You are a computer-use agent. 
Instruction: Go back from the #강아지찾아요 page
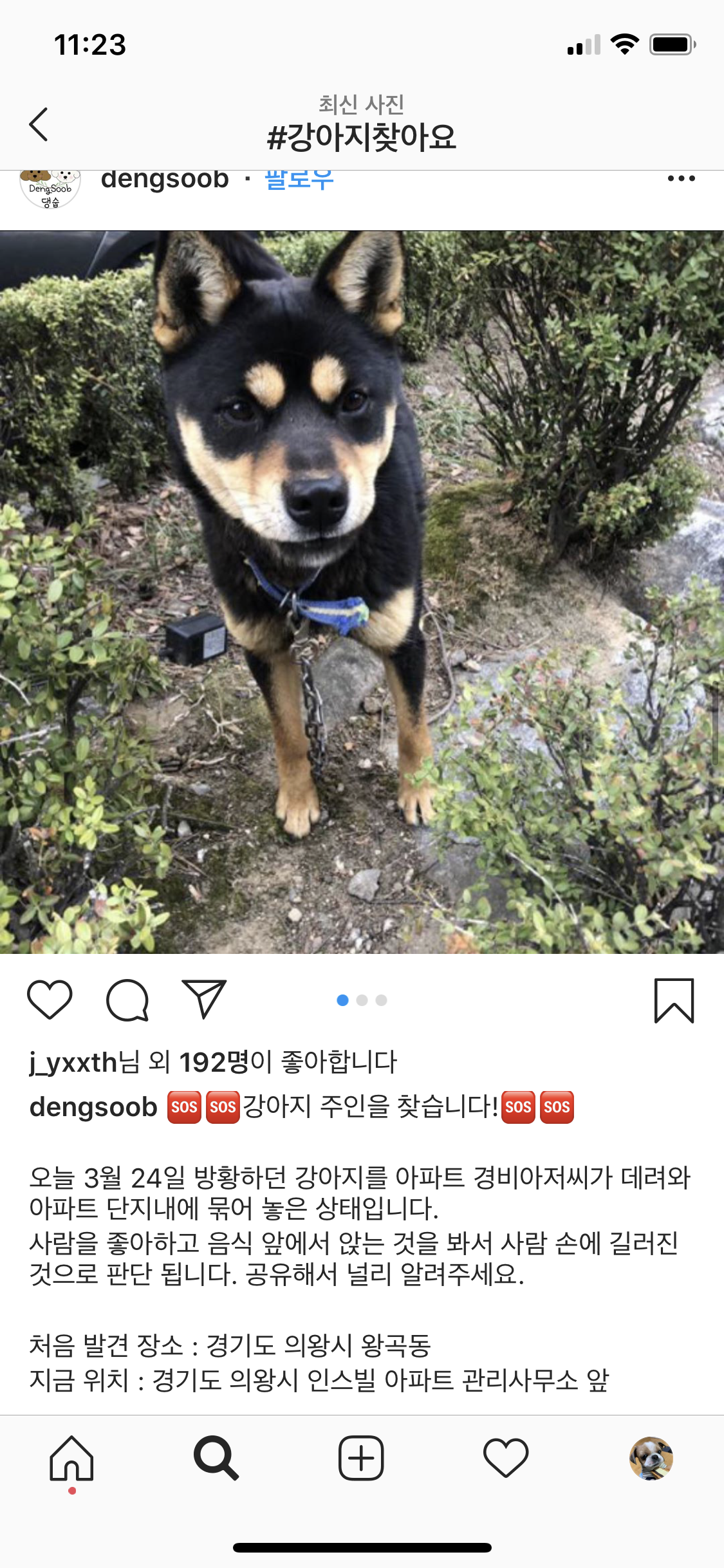(x=39, y=124)
